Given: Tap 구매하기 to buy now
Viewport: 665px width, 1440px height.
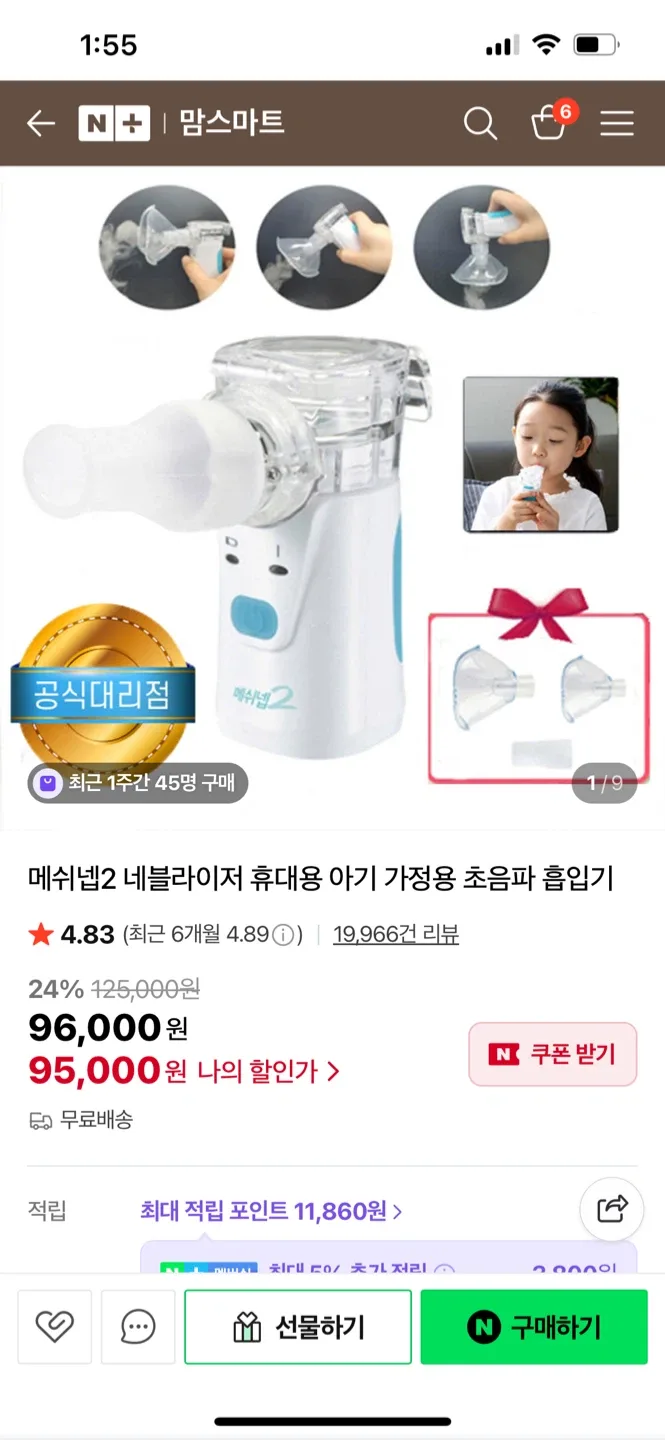Looking at the screenshot, I should coord(534,1327).
